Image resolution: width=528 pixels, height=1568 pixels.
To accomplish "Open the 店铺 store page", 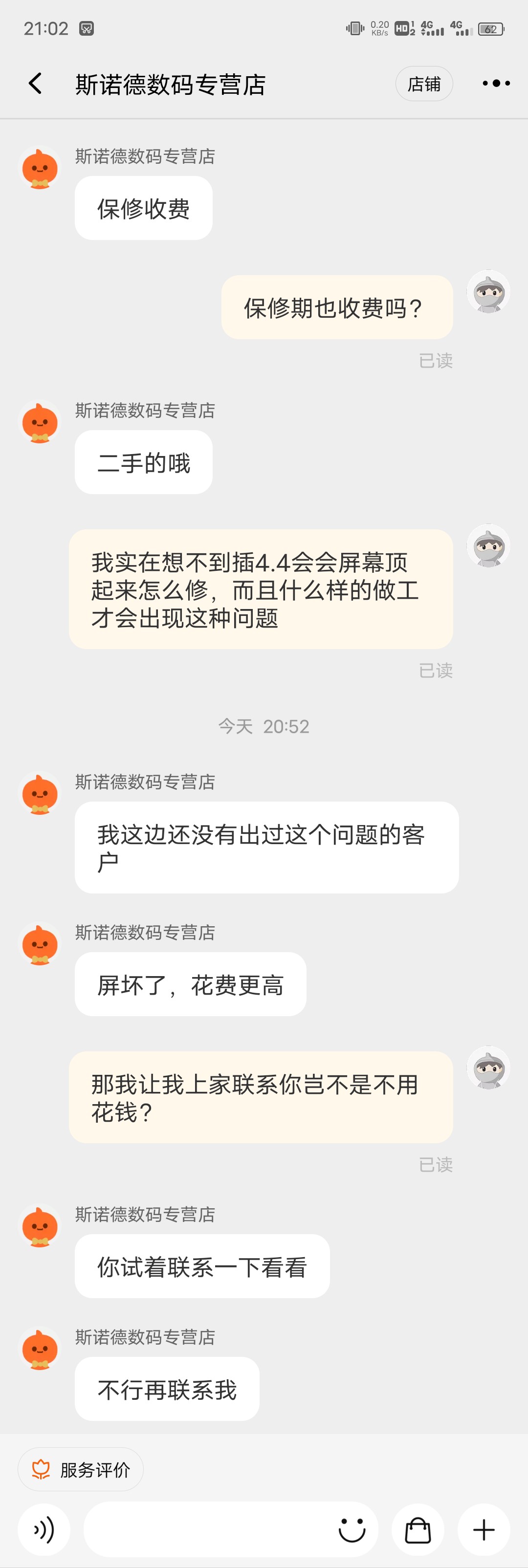I will (x=424, y=84).
